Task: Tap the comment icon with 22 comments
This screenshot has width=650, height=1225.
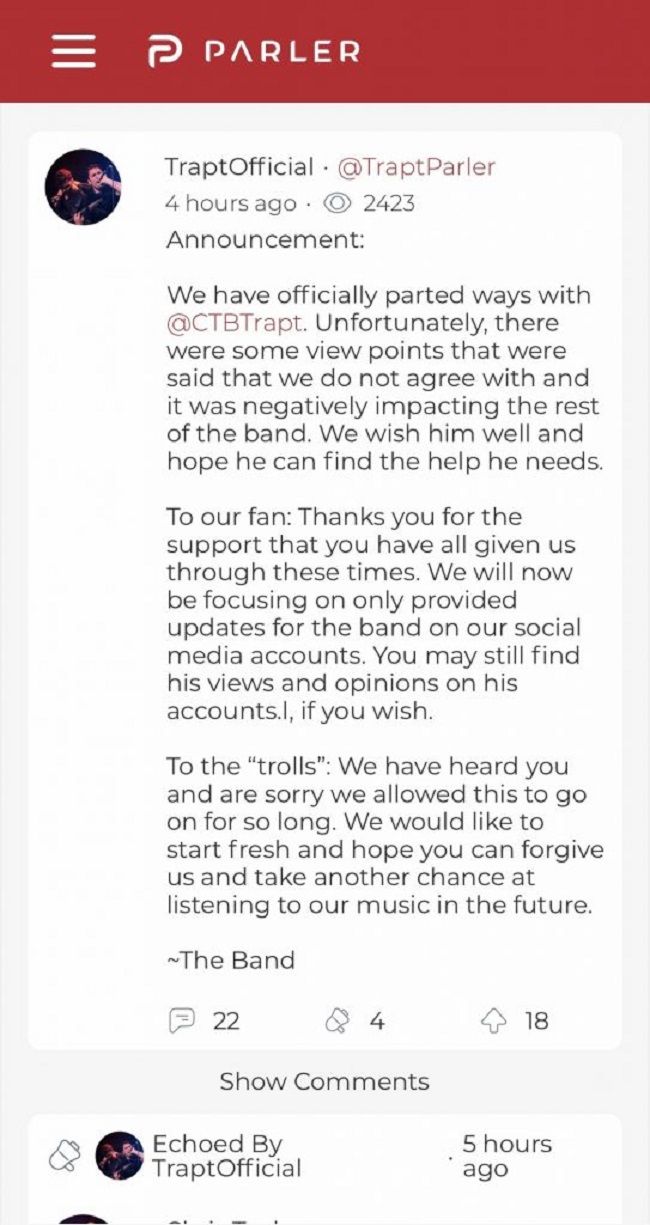Action: click(x=181, y=1020)
